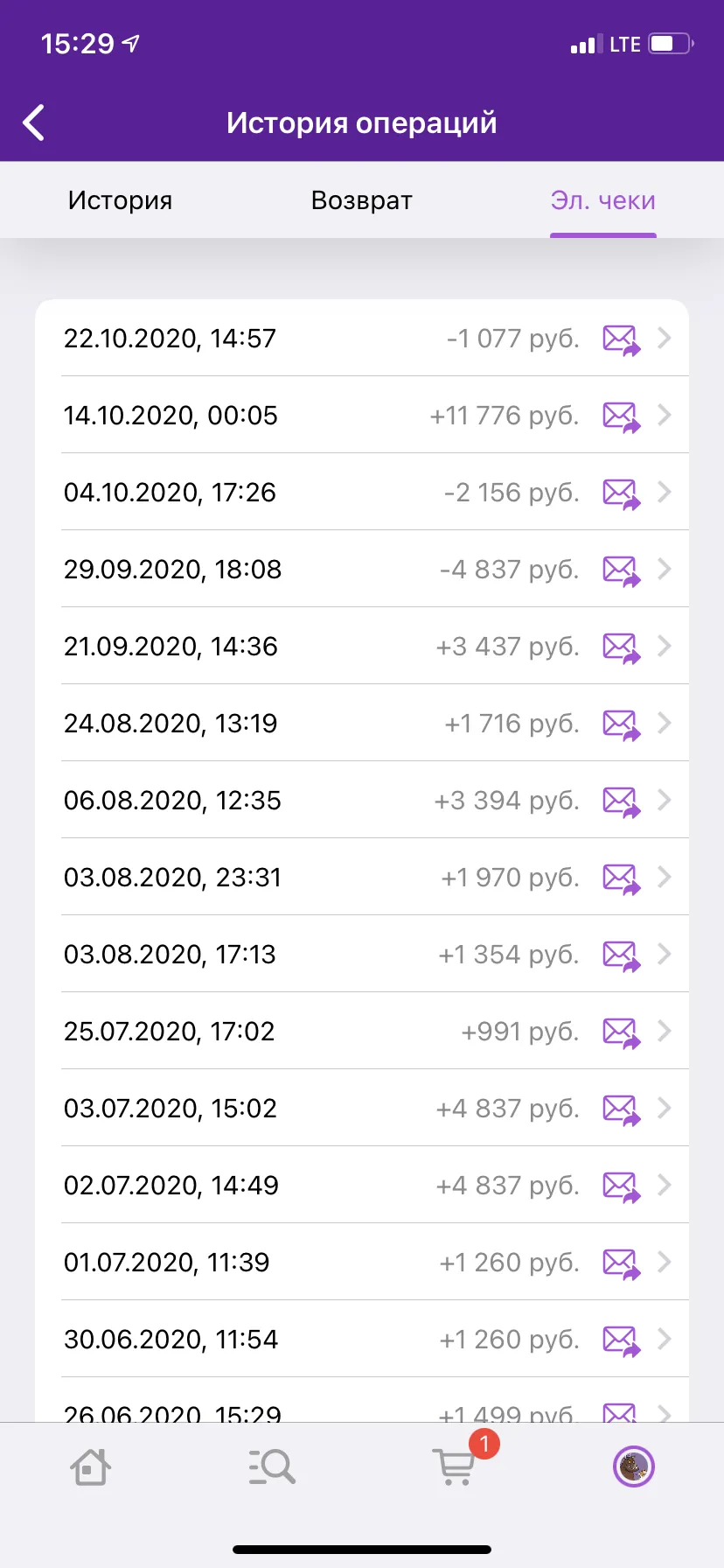Open the receipt from 22.10.2020, 14:57
The image size is (724, 1568).
click(x=362, y=338)
